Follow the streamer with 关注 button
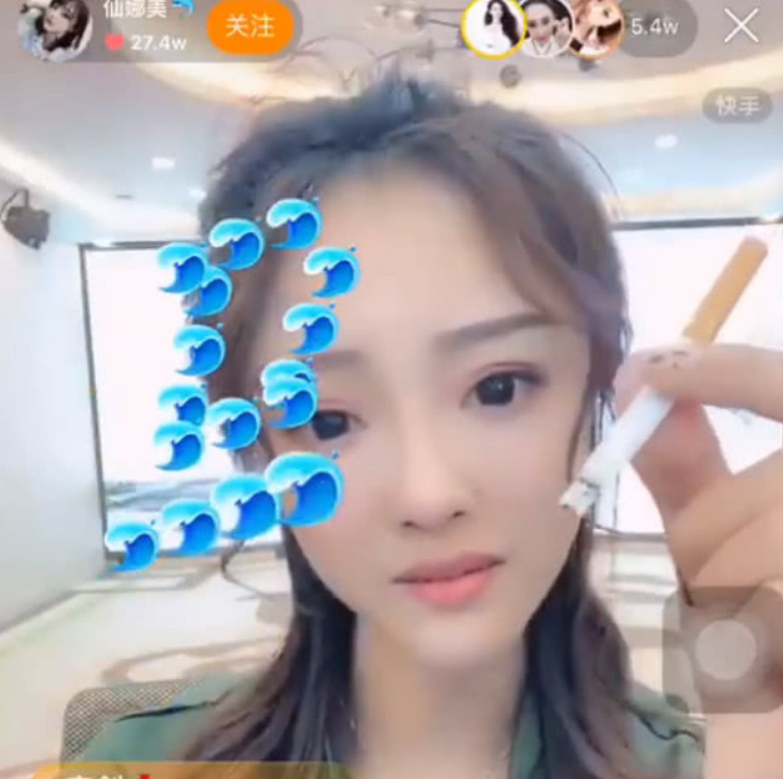This screenshot has height=779, width=783. coord(250,26)
